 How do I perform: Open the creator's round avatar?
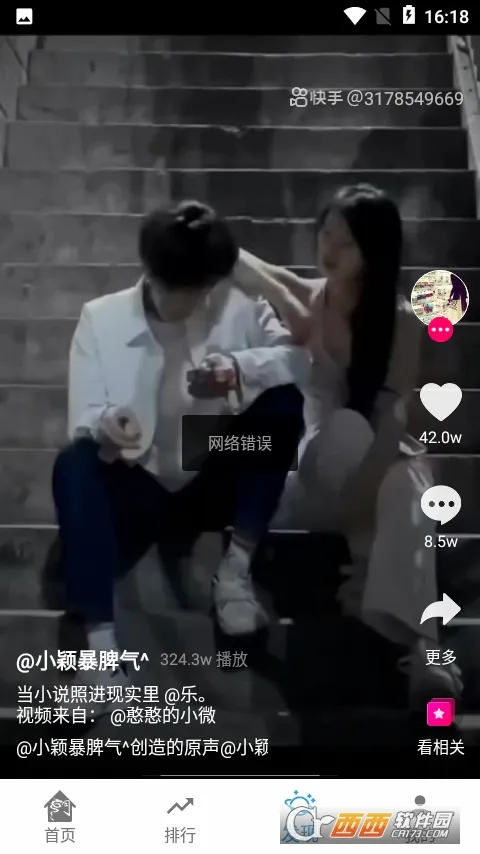[440, 298]
